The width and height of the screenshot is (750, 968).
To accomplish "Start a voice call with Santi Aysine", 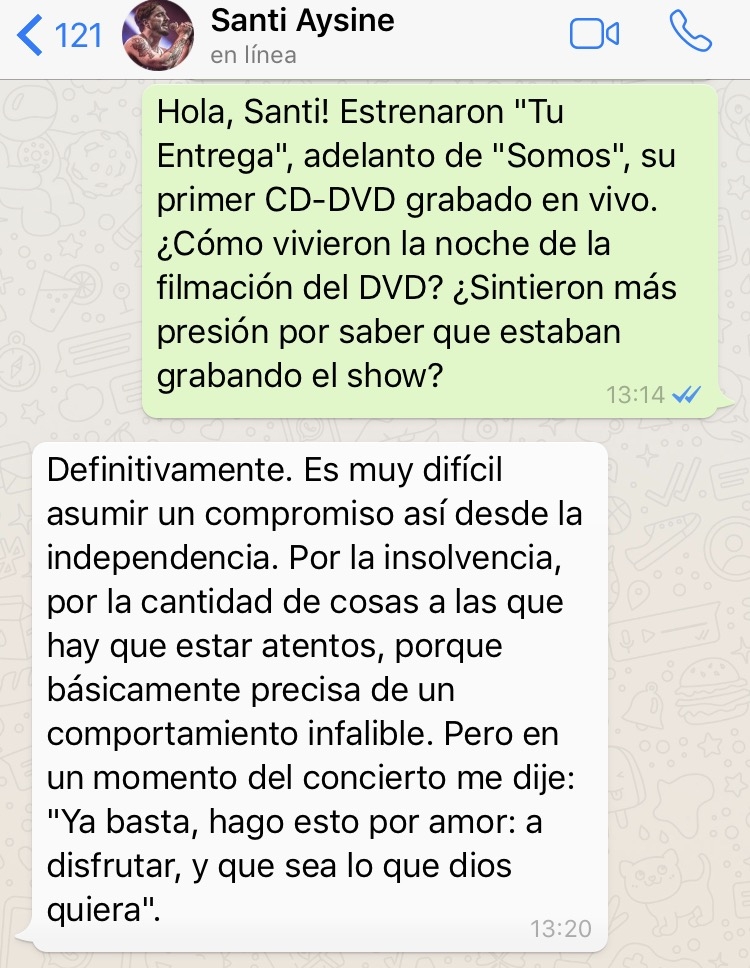I will (x=690, y=34).
